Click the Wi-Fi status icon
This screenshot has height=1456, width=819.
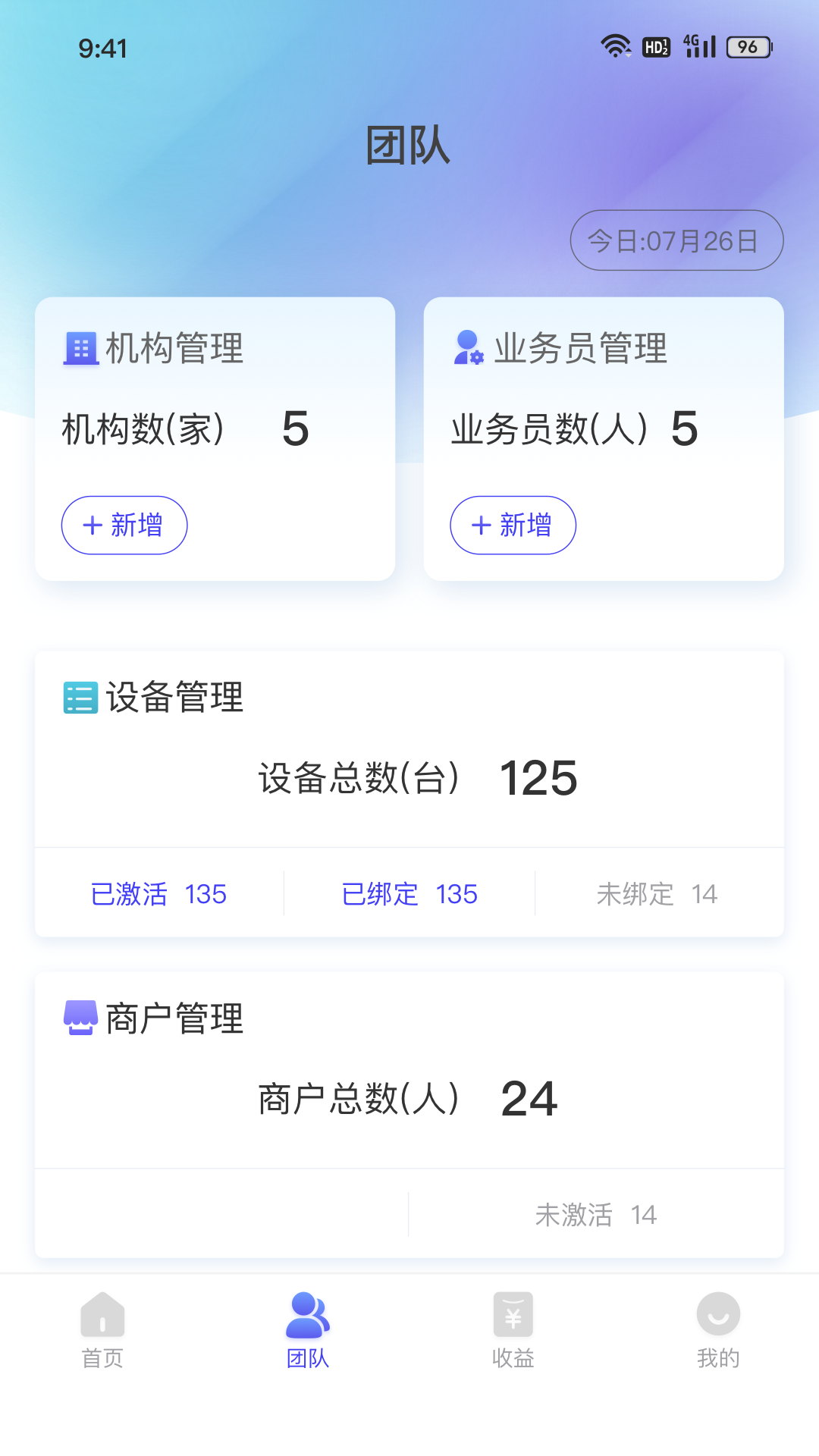coord(616,45)
